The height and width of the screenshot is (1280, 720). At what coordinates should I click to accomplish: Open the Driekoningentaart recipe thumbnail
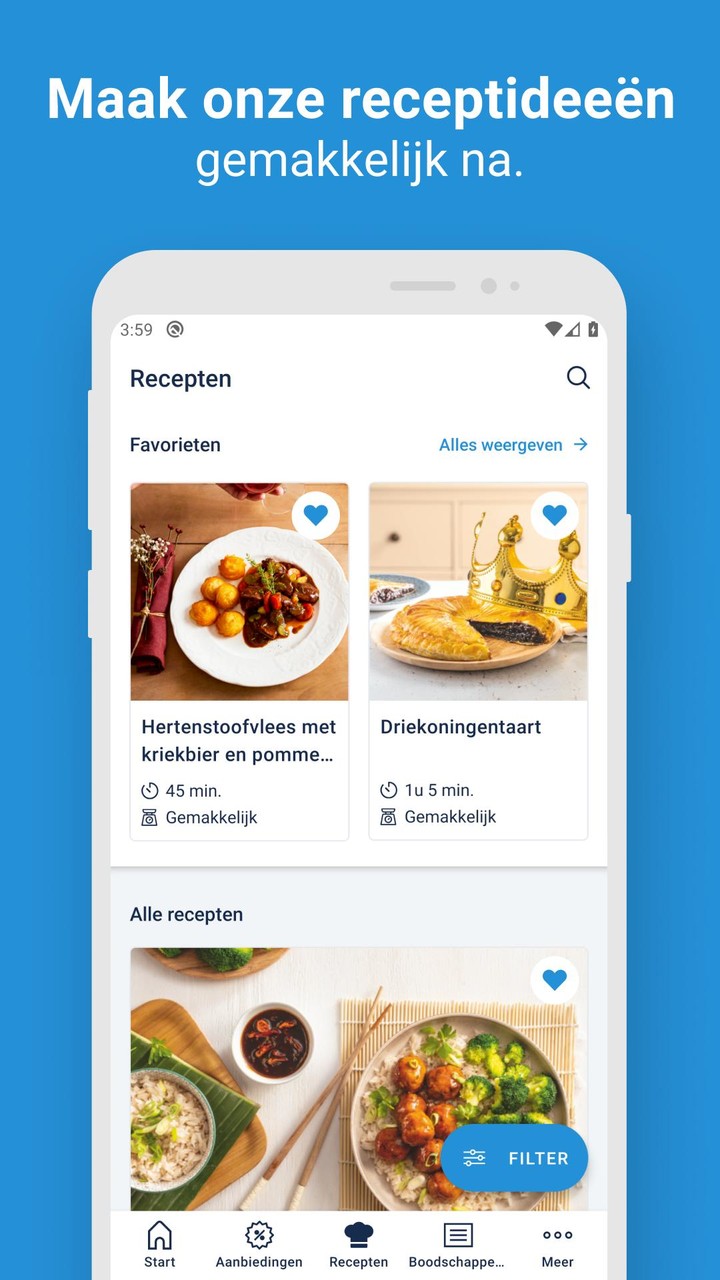[478, 591]
